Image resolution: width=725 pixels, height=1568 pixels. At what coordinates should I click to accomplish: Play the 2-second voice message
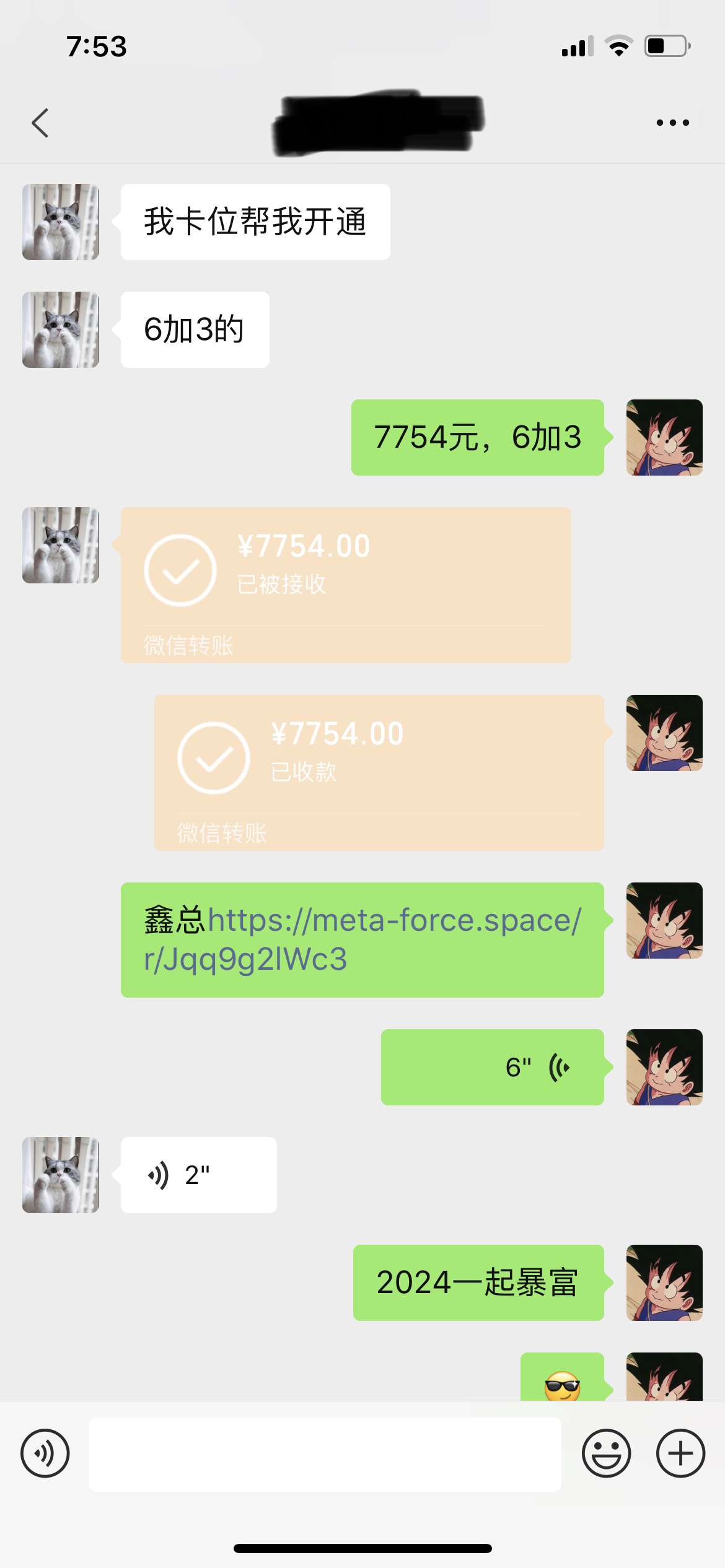(198, 1175)
